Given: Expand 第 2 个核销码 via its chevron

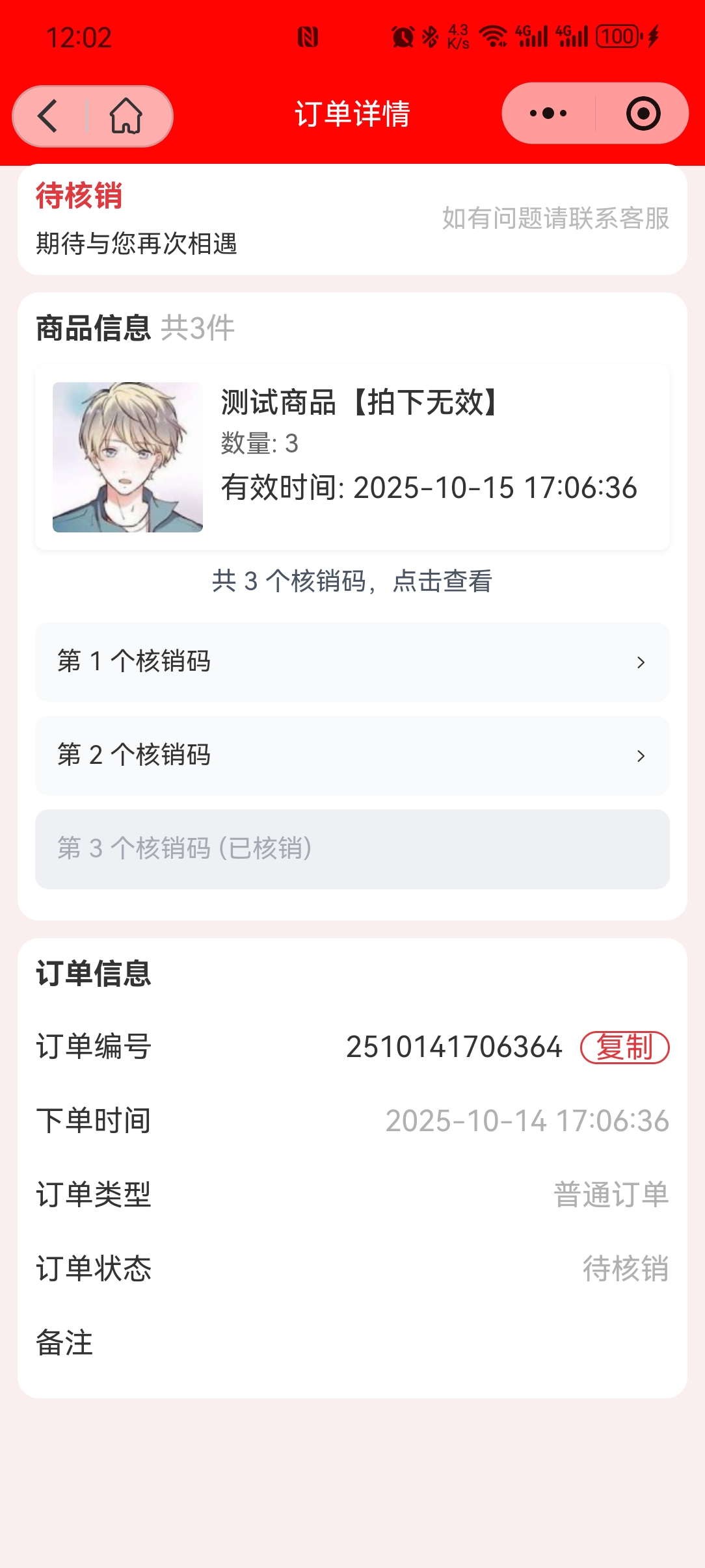Looking at the screenshot, I should pyautogui.click(x=641, y=756).
